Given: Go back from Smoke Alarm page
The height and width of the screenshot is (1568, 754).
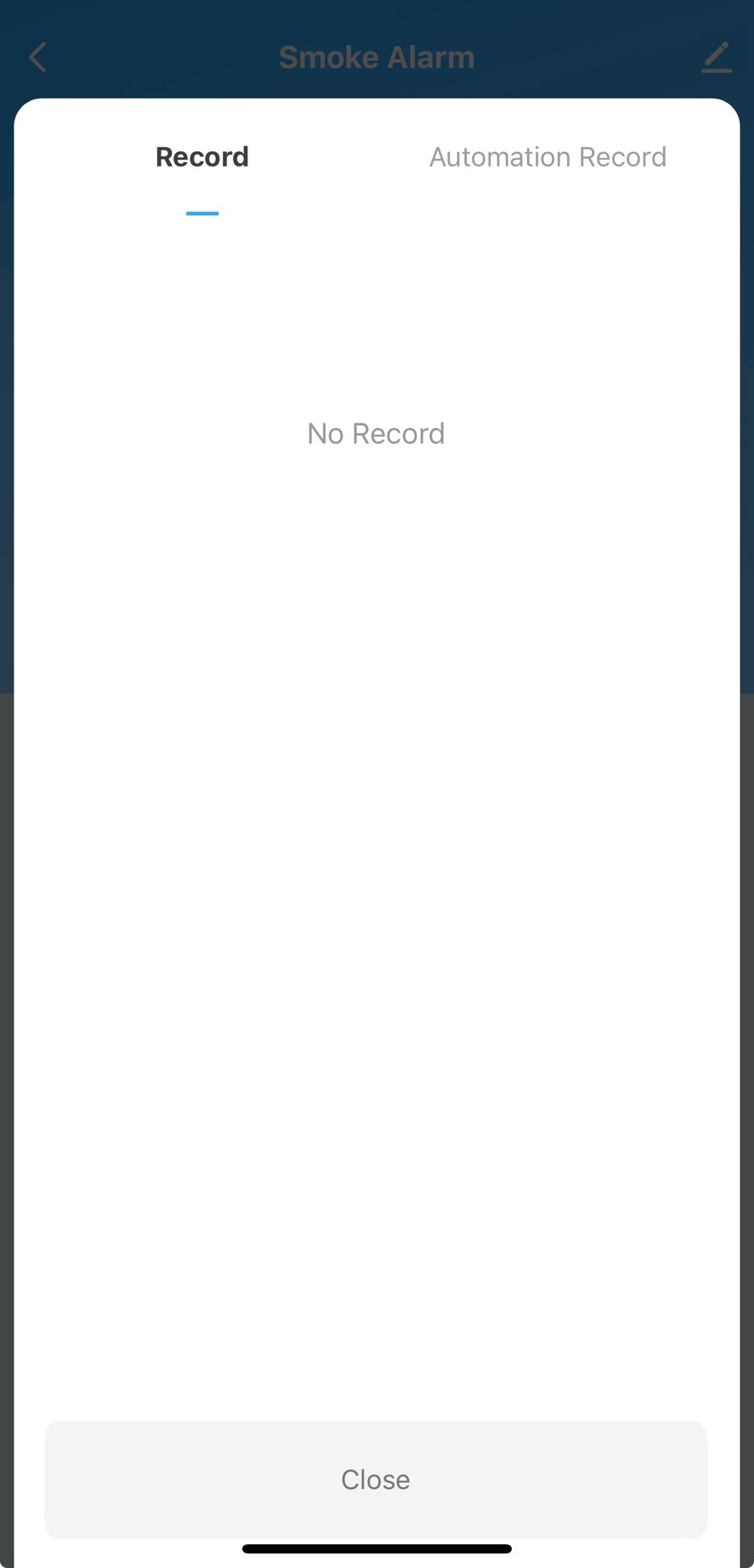Looking at the screenshot, I should pyautogui.click(x=38, y=58).
